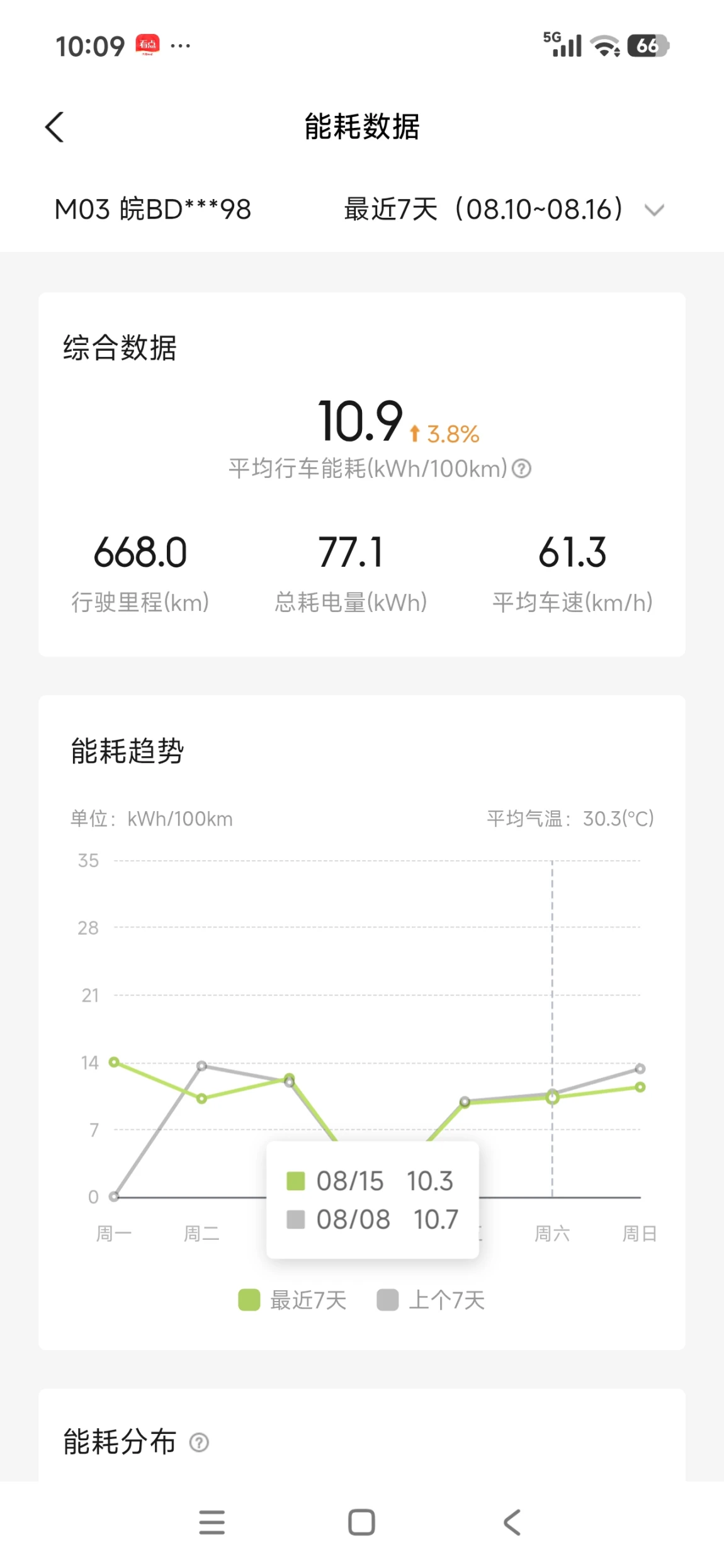Image resolution: width=724 pixels, height=1568 pixels.
Task: Select the 周日 data point on the chart
Action: coord(640,1087)
